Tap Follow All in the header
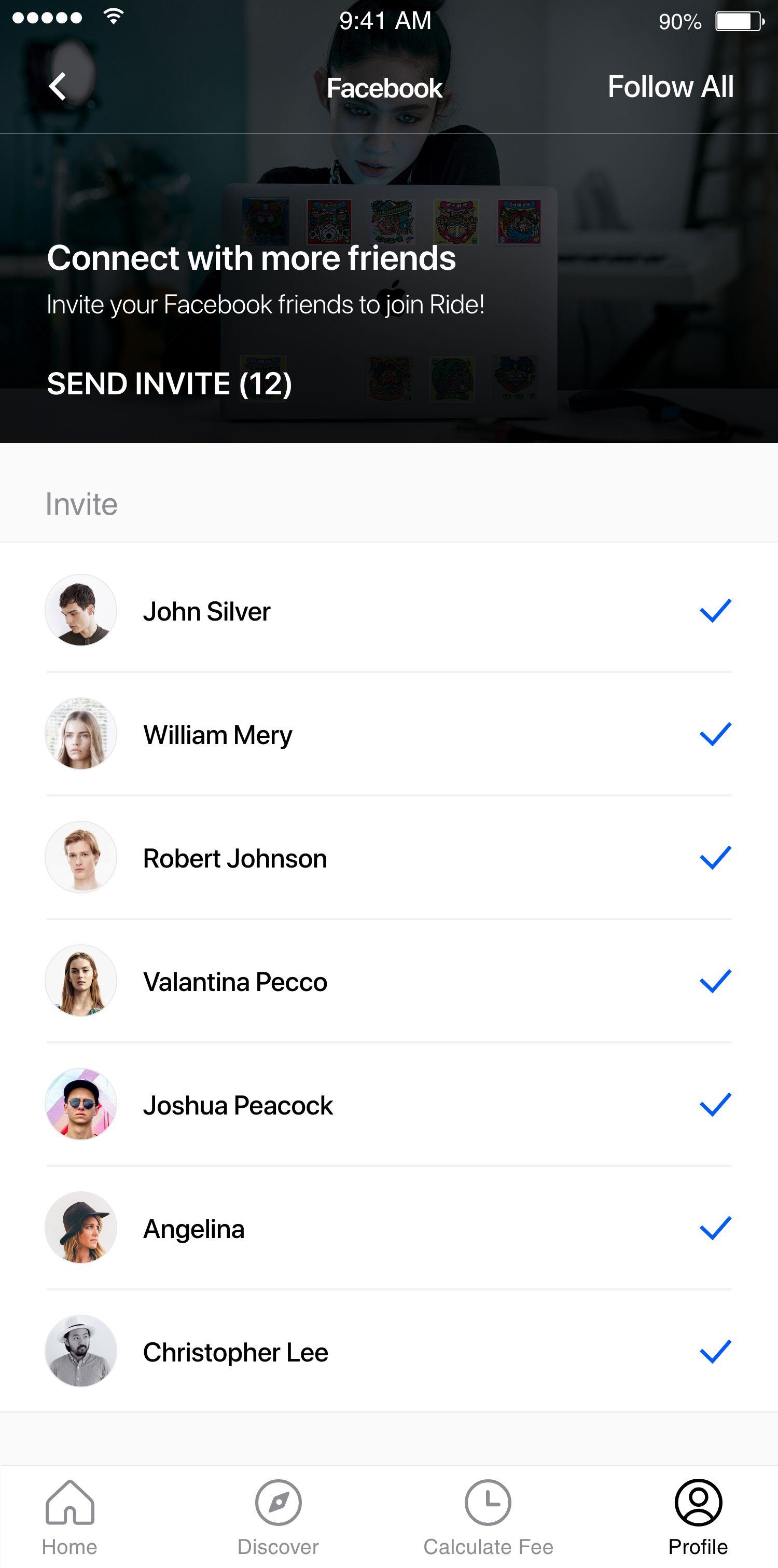The width and height of the screenshot is (778, 1568). tap(670, 87)
